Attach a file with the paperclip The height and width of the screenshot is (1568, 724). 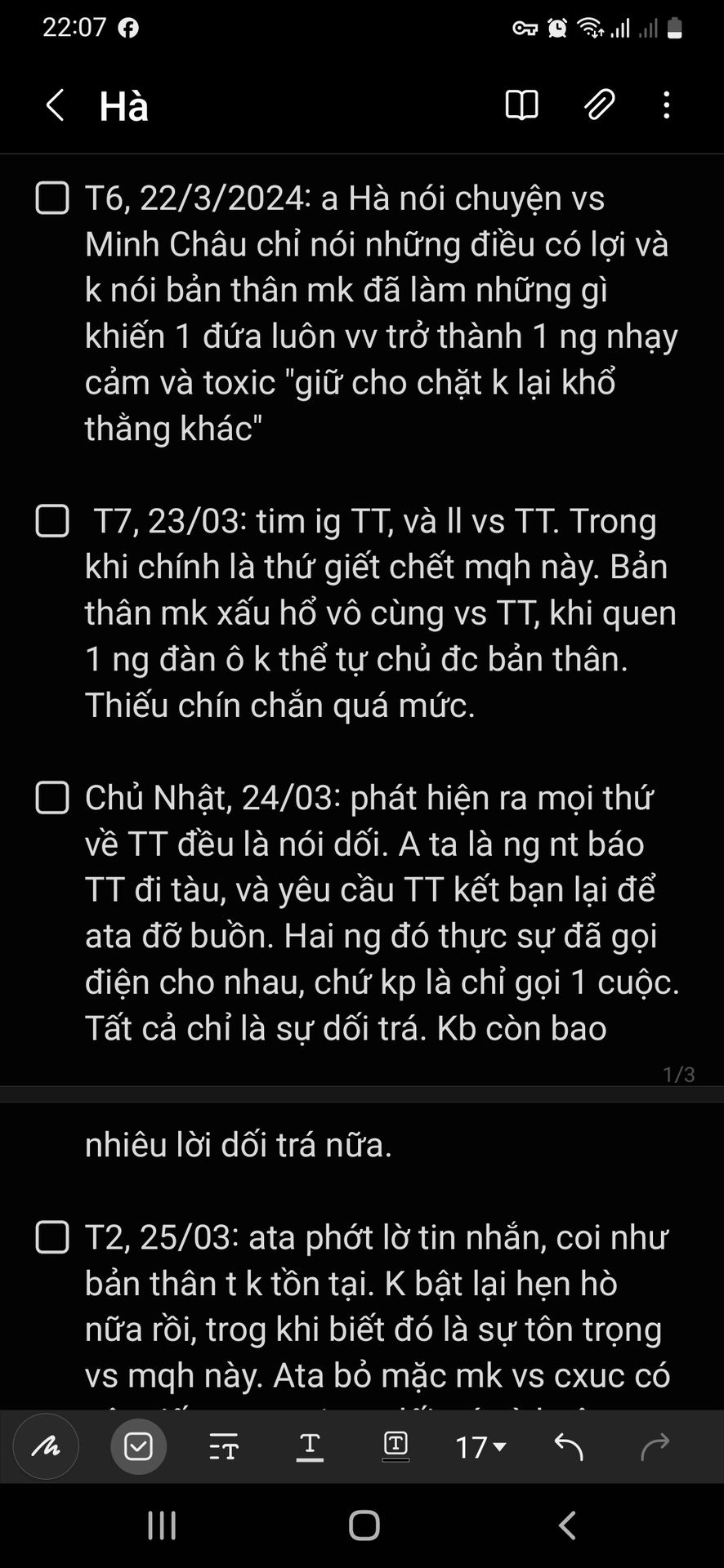[599, 105]
